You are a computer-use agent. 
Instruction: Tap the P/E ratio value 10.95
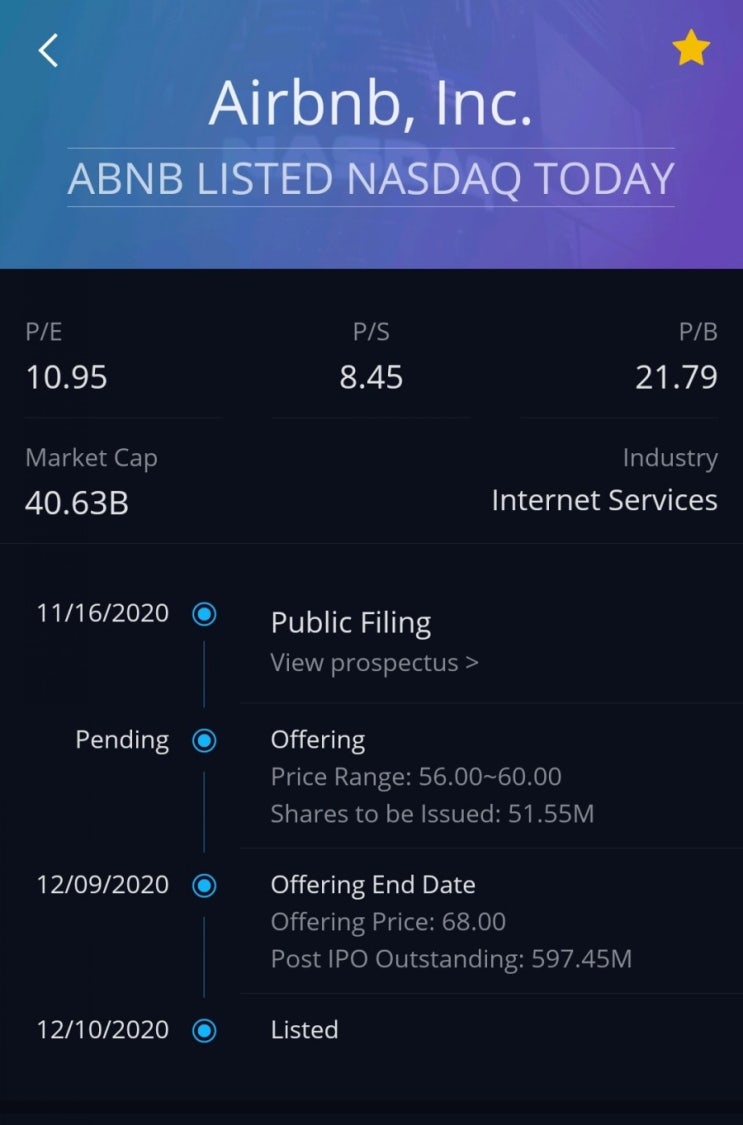[x=66, y=378]
